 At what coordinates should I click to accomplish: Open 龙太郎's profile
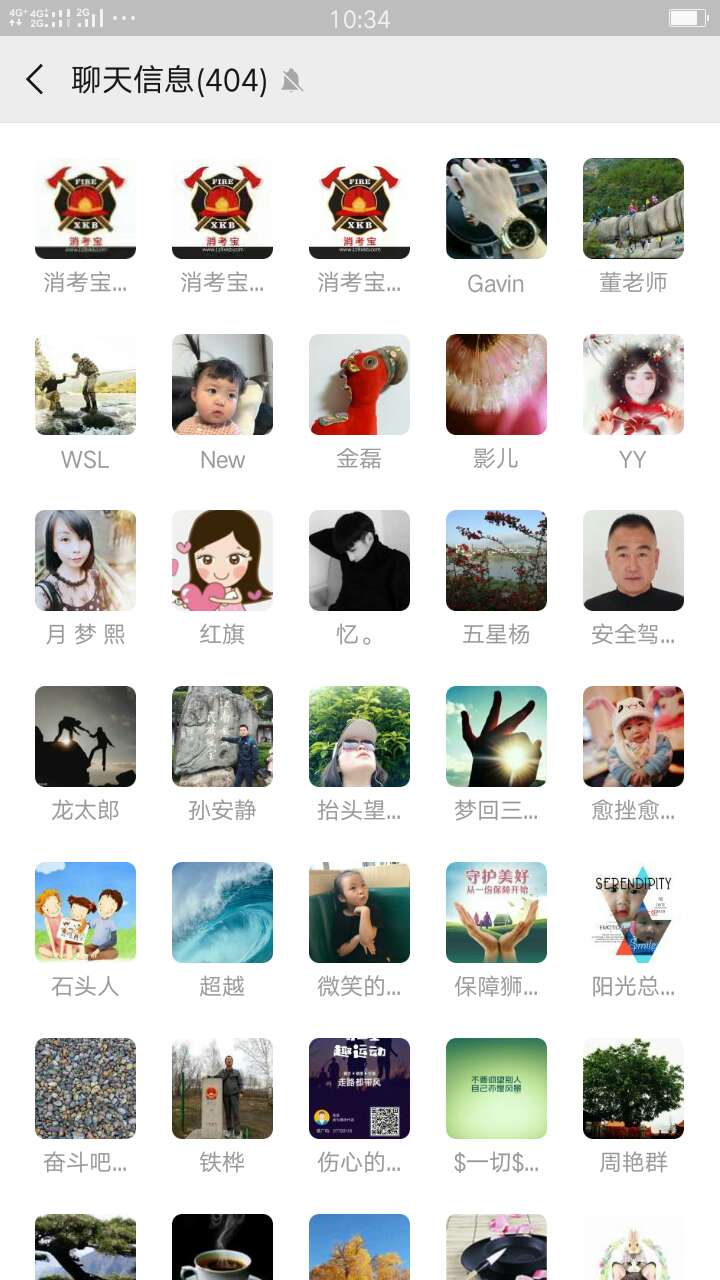(85, 737)
